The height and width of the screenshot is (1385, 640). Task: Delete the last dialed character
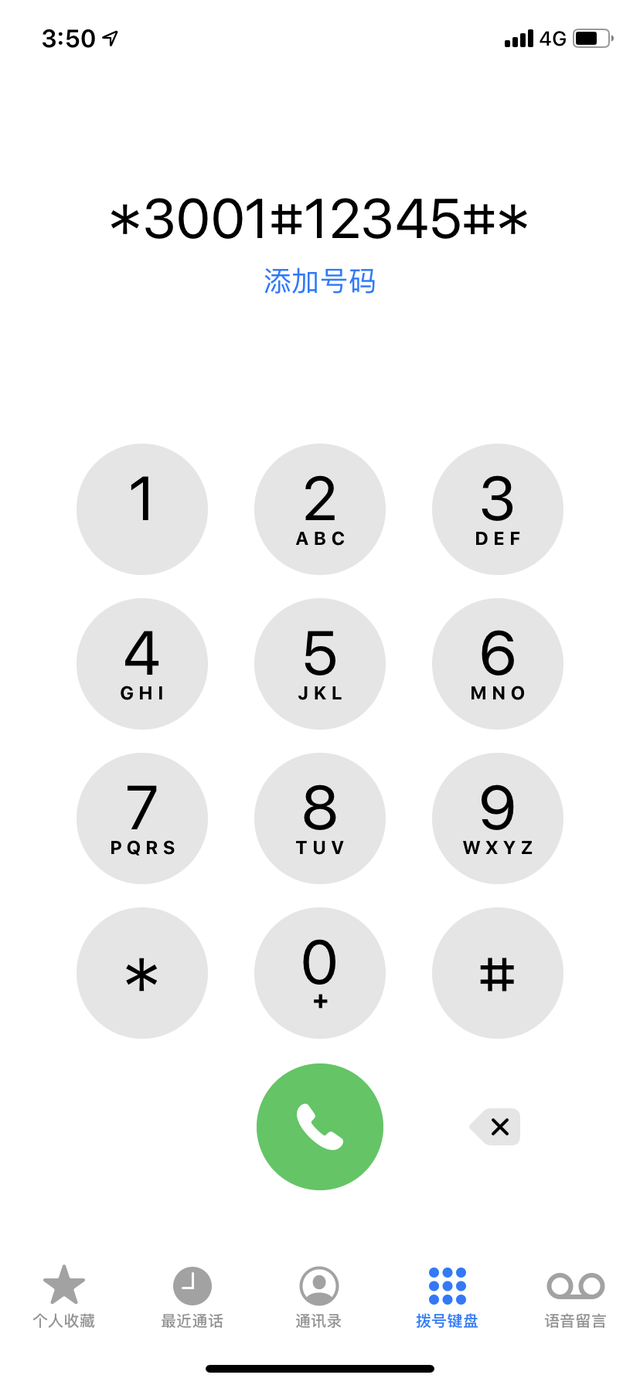click(497, 1127)
